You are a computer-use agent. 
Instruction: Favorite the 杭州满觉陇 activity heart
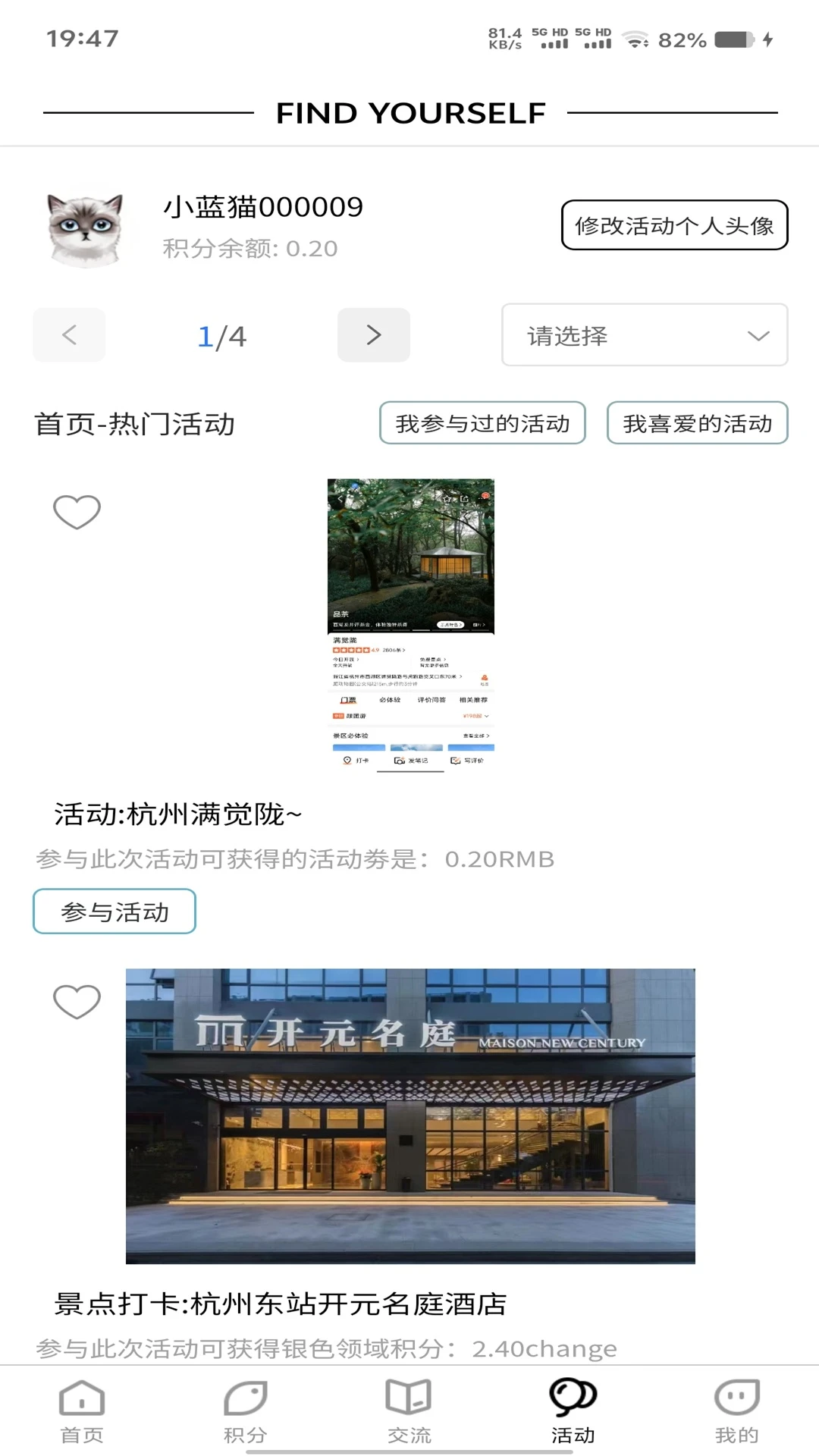click(76, 512)
